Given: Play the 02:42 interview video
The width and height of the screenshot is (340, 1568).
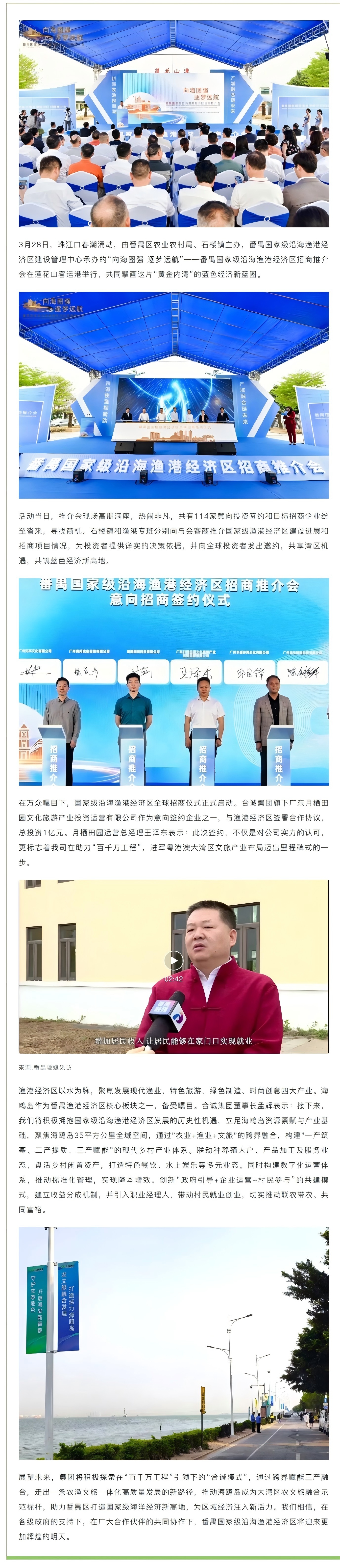Looking at the screenshot, I should pos(173,961).
